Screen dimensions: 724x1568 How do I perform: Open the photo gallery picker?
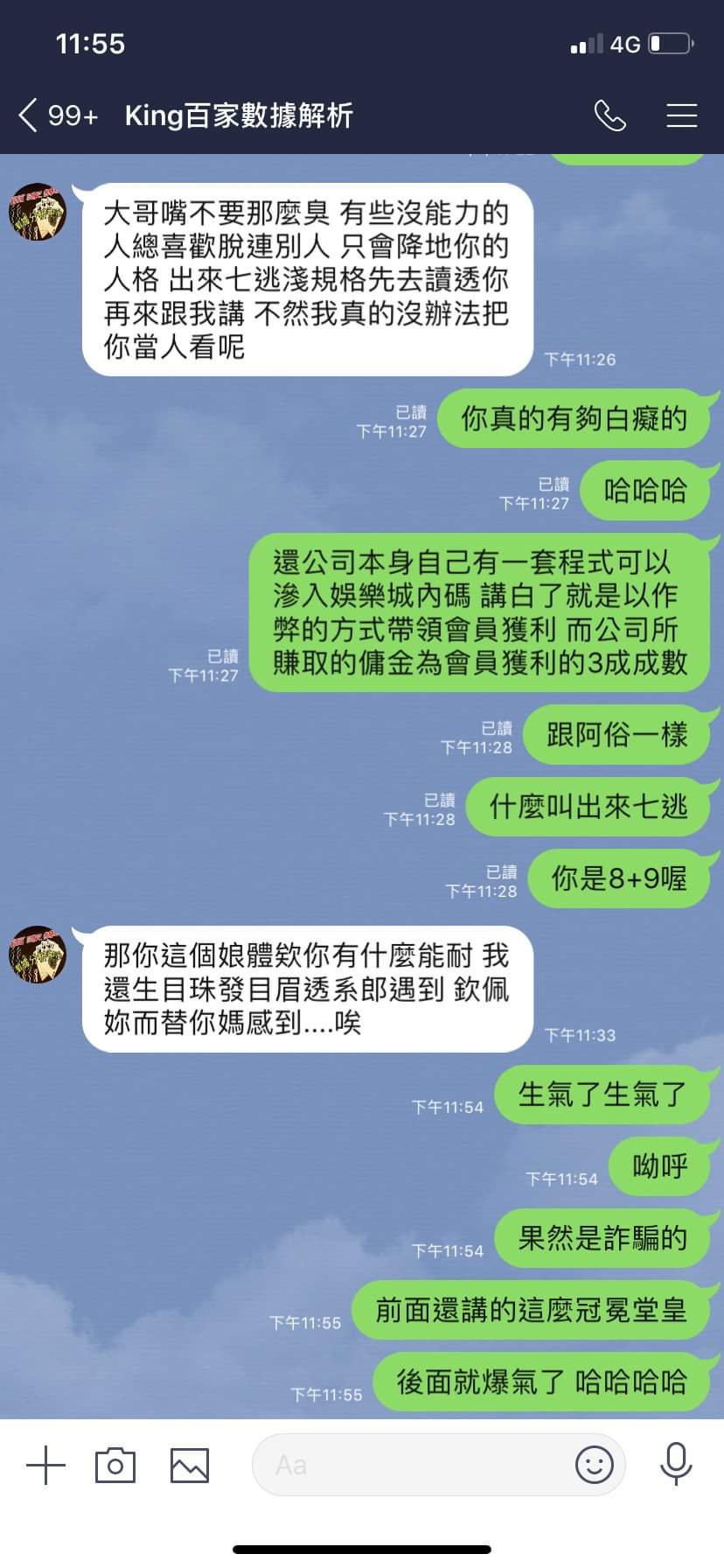(190, 1465)
